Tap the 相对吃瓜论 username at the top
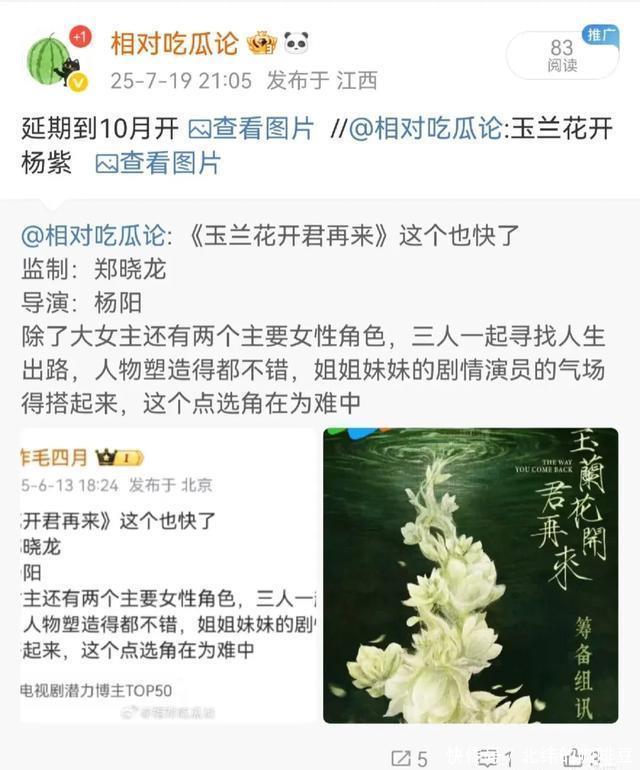This screenshot has width=640, height=770. 174,42
